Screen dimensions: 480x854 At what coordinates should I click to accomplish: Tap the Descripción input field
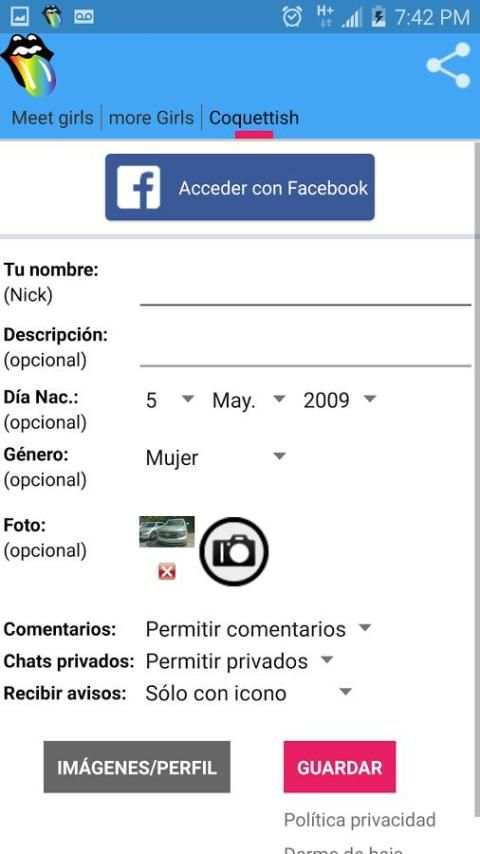(x=305, y=349)
